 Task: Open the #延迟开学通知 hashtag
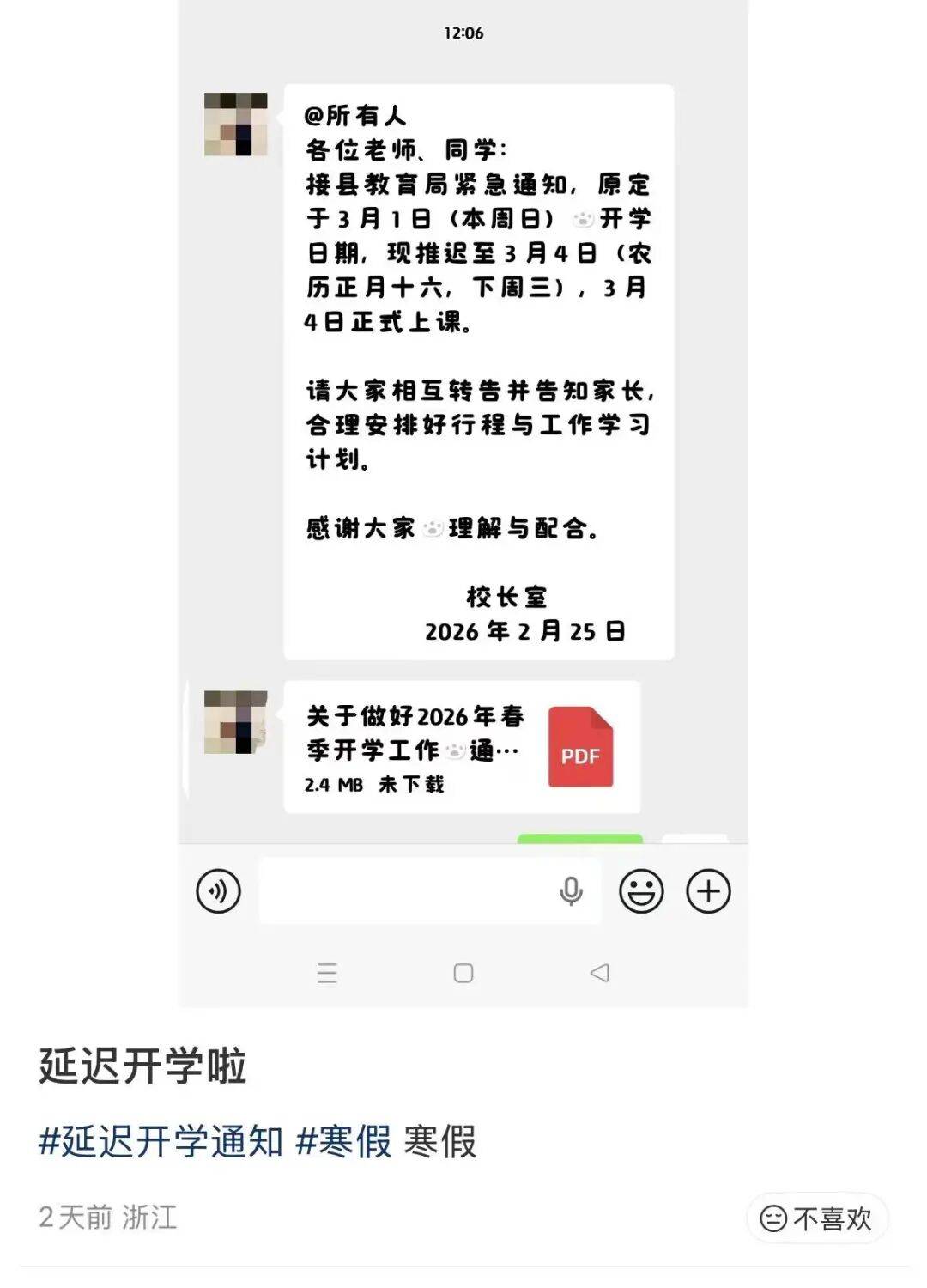(x=161, y=1142)
